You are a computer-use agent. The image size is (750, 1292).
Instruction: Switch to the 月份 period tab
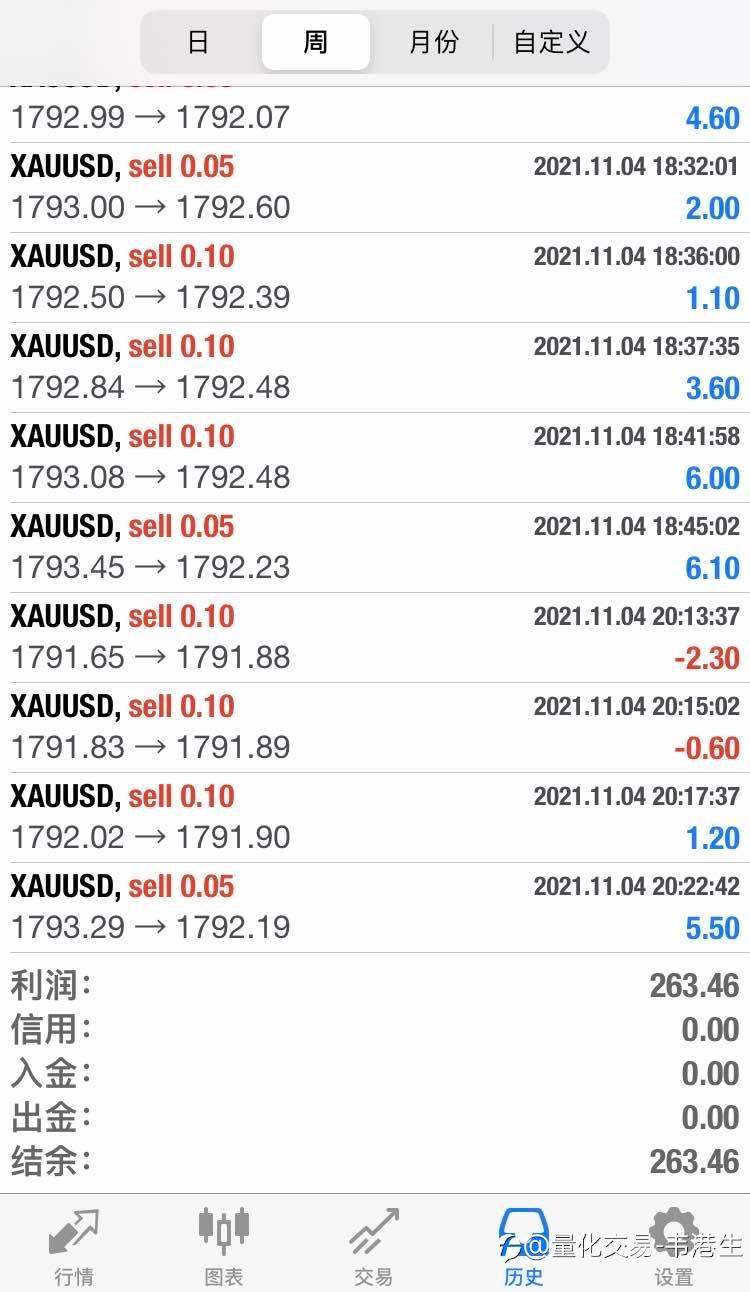pyautogui.click(x=434, y=42)
